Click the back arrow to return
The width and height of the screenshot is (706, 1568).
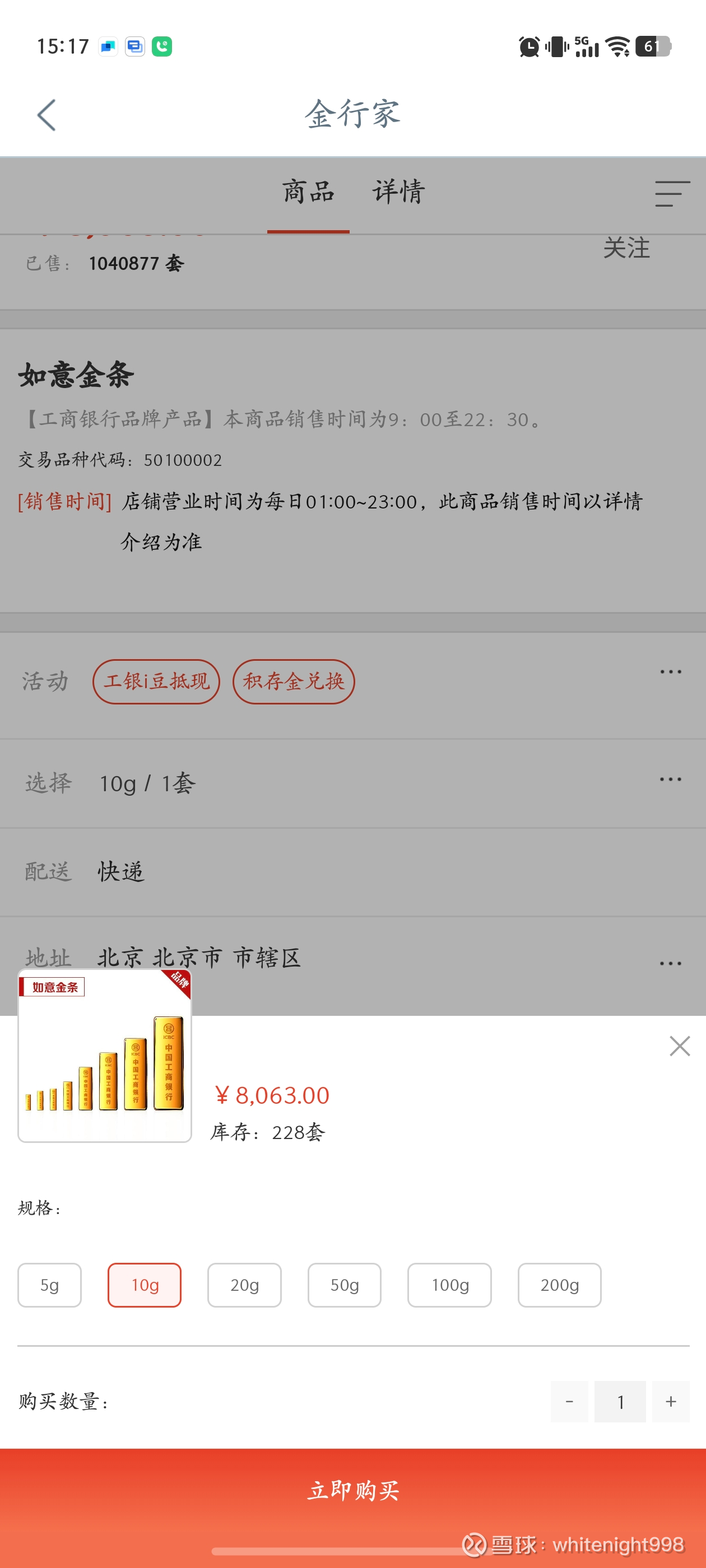47,114
